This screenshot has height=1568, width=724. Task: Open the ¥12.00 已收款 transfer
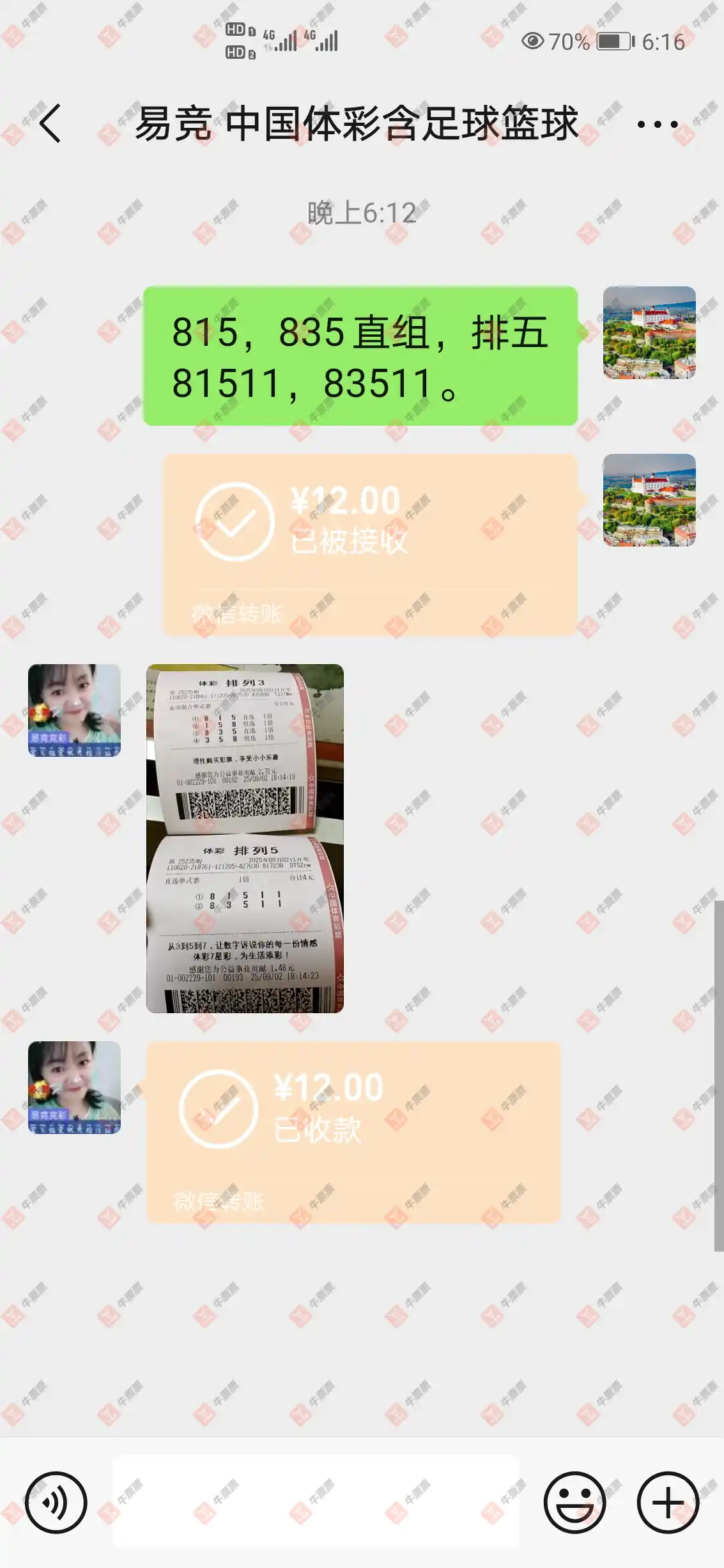(x=353, y=1131)
